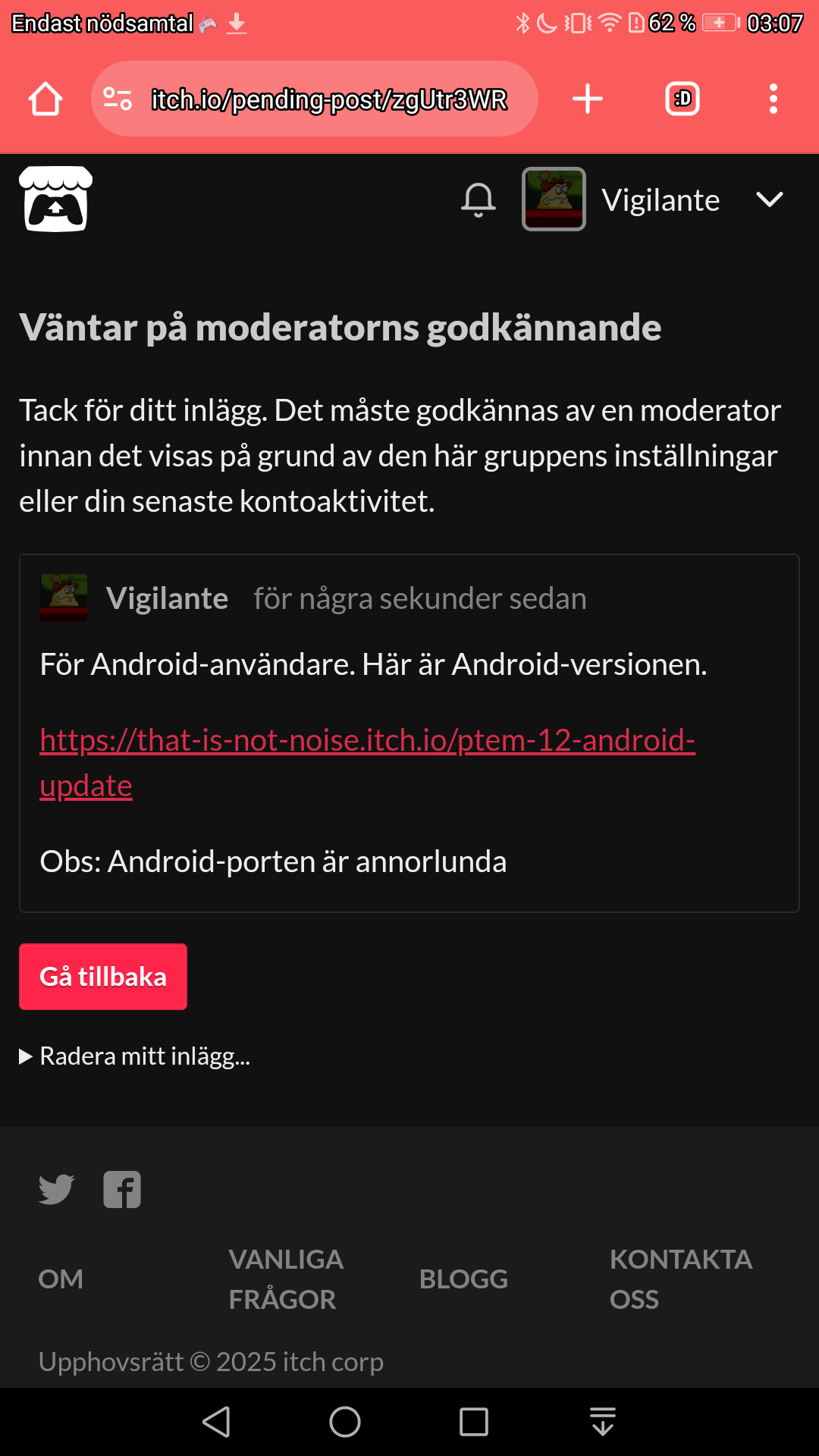
Task: Visit the Blogg footer link
Action: point(463,1279)
